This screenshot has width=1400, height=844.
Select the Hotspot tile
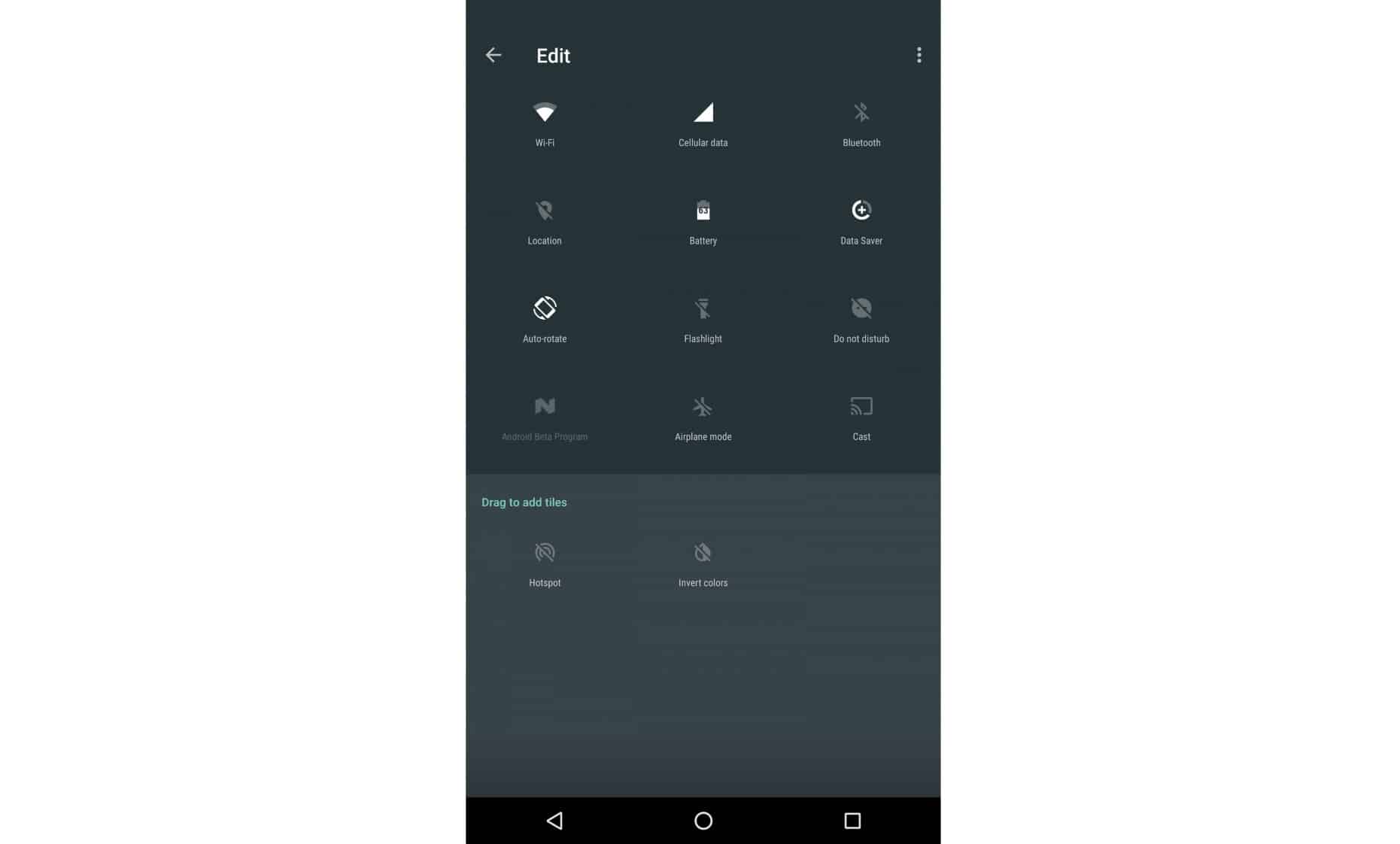coord(545,563)
